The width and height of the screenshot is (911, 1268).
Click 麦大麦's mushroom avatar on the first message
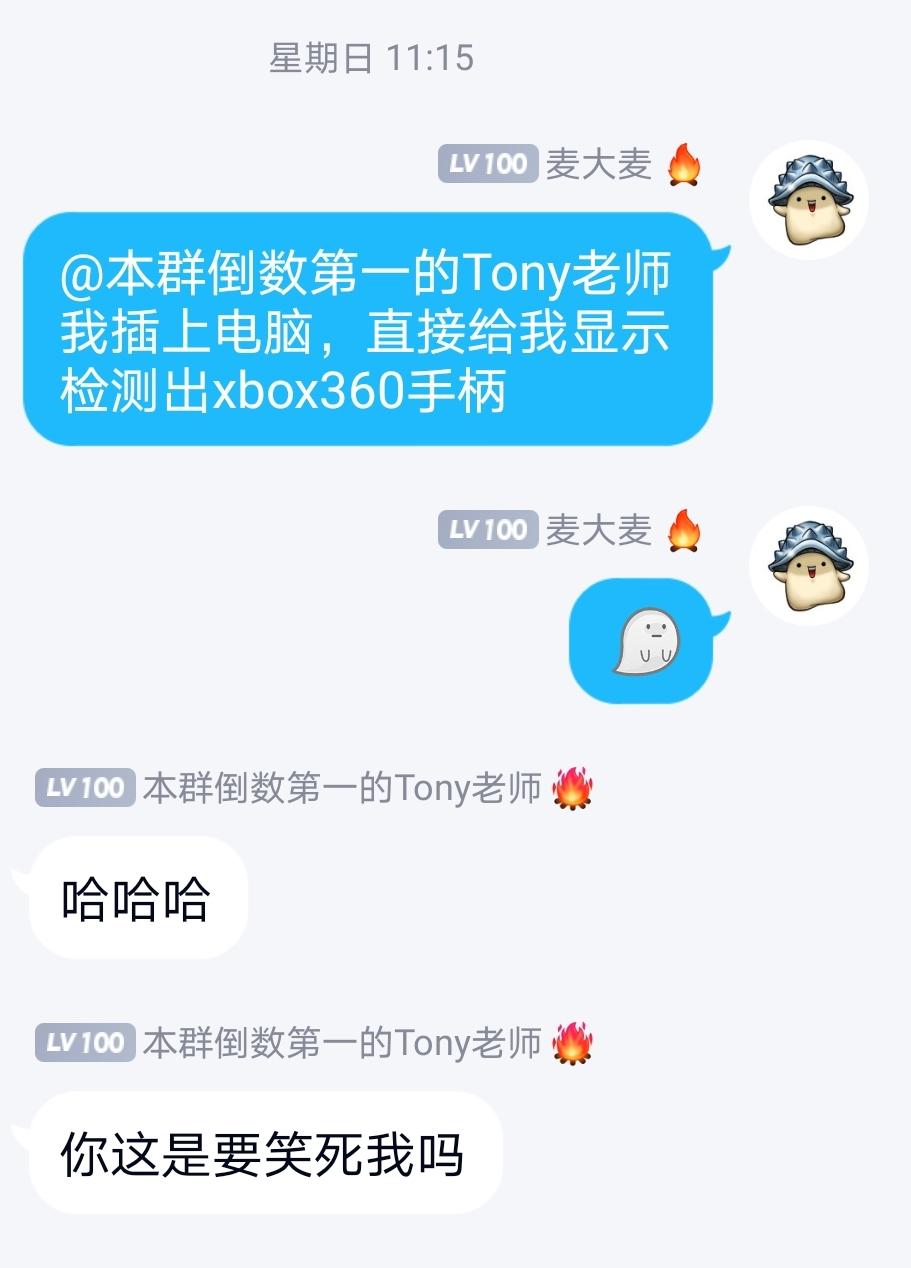(808, 199)
